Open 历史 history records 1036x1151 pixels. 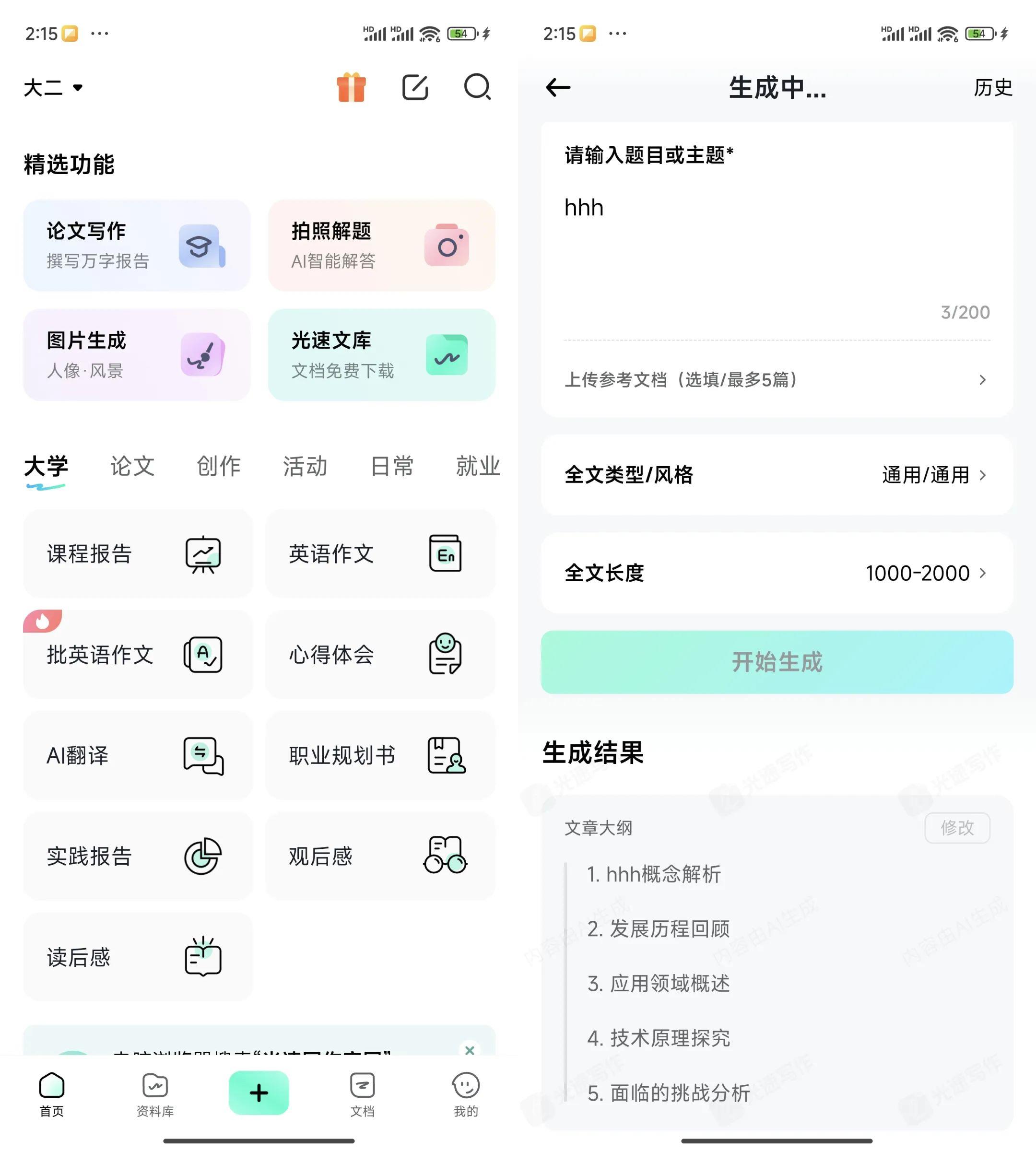click(993, 88)
